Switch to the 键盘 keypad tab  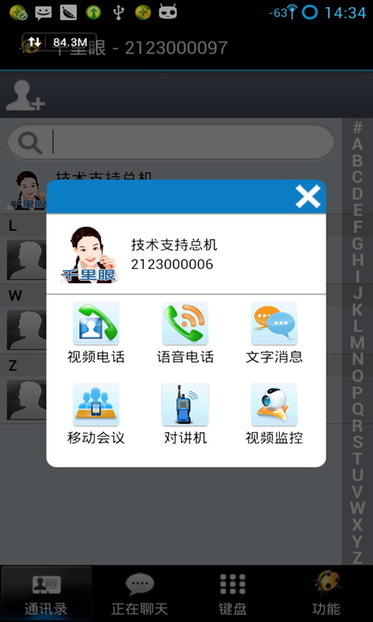click(x=233, y=594)
